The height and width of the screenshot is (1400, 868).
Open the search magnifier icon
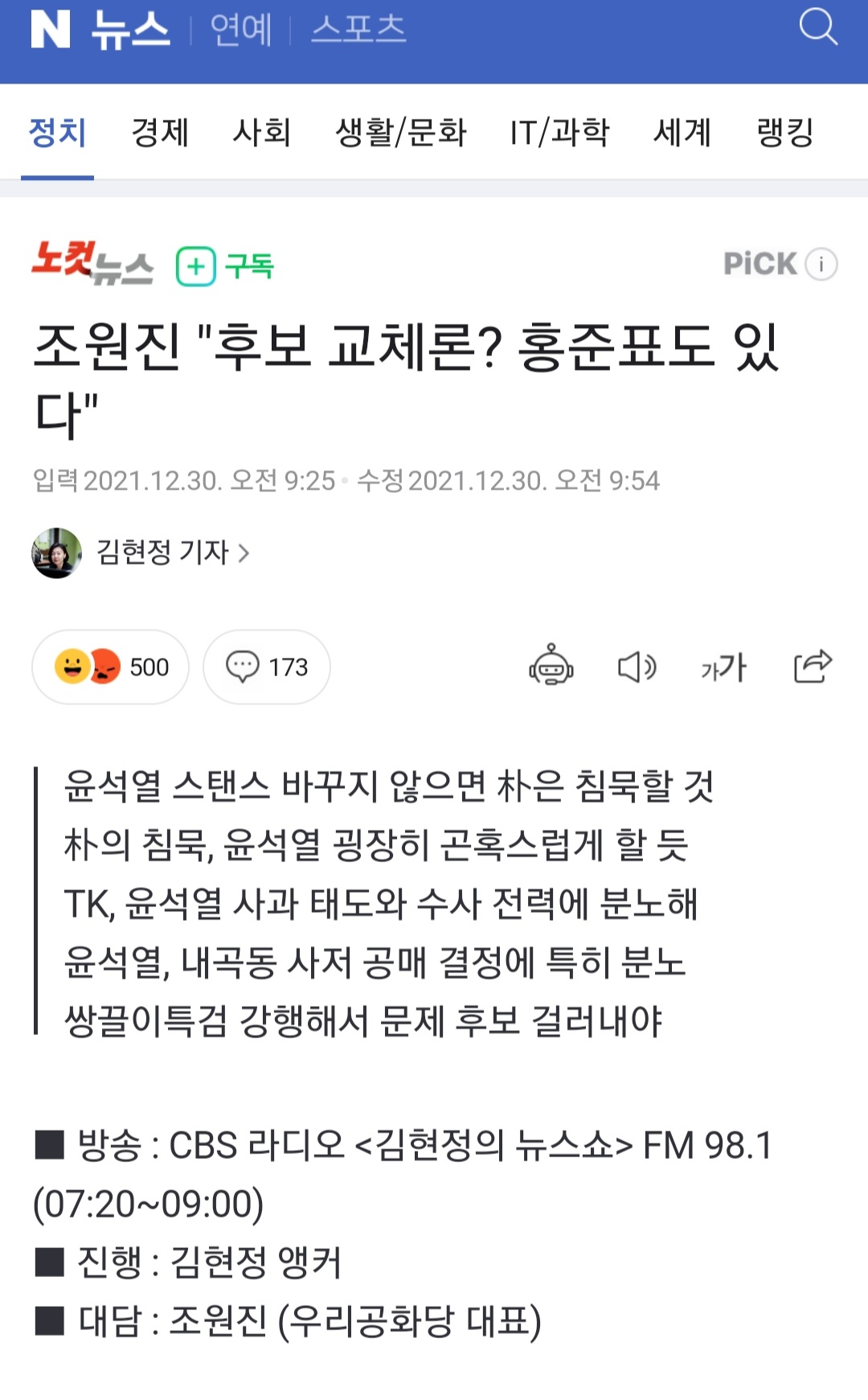coord(818,27)
